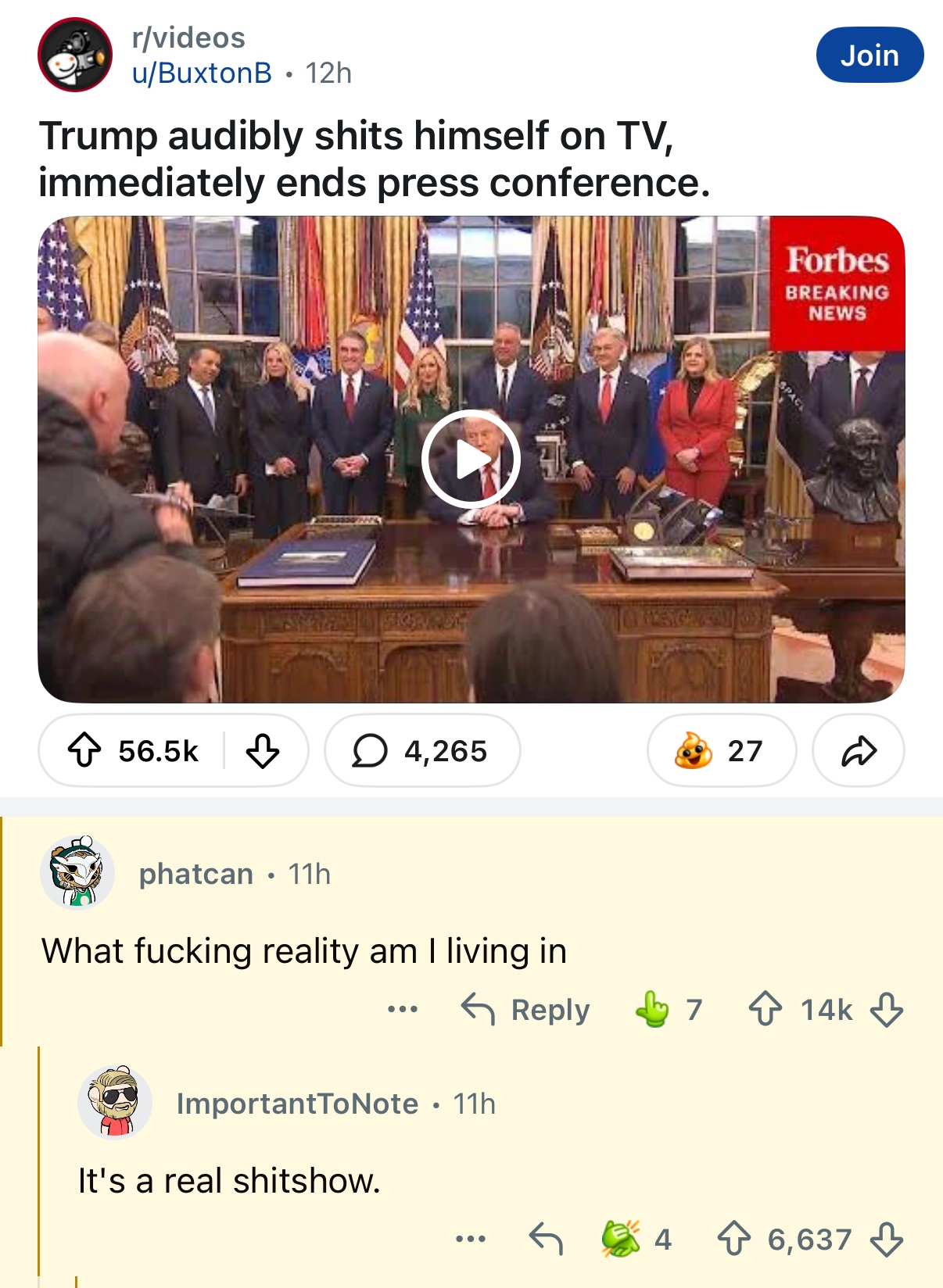The height and width of the screenshot is (1288, 943).
Task: Open more options on phatcan's comment
Action: (403, 1010)
